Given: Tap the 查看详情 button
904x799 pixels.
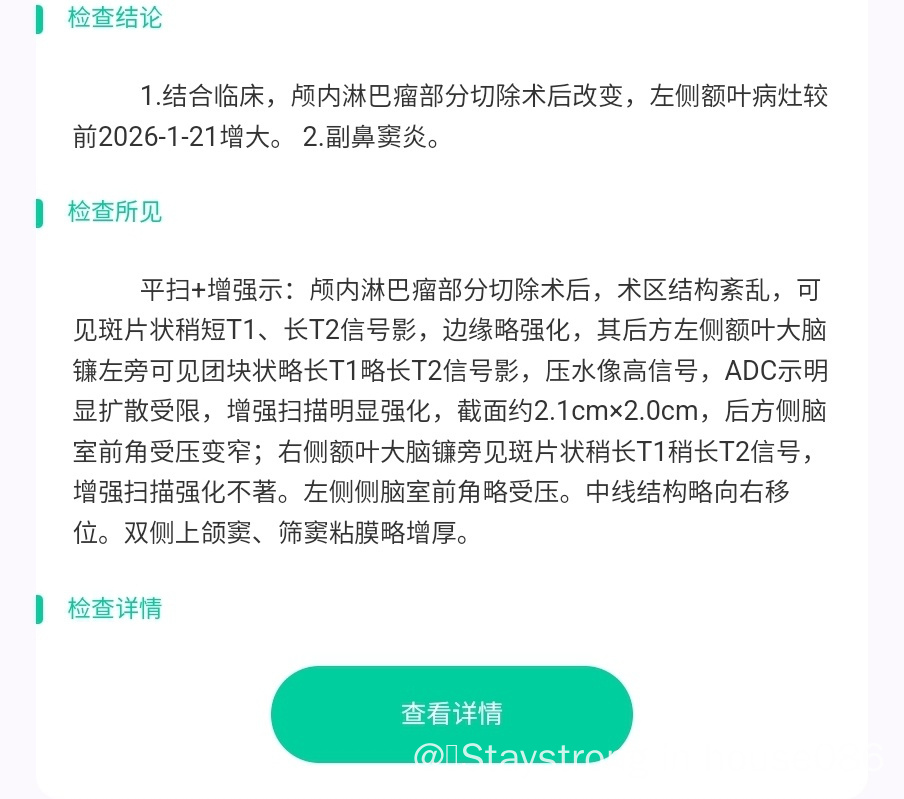Looking at the screenshot, I should pos(452,713).
